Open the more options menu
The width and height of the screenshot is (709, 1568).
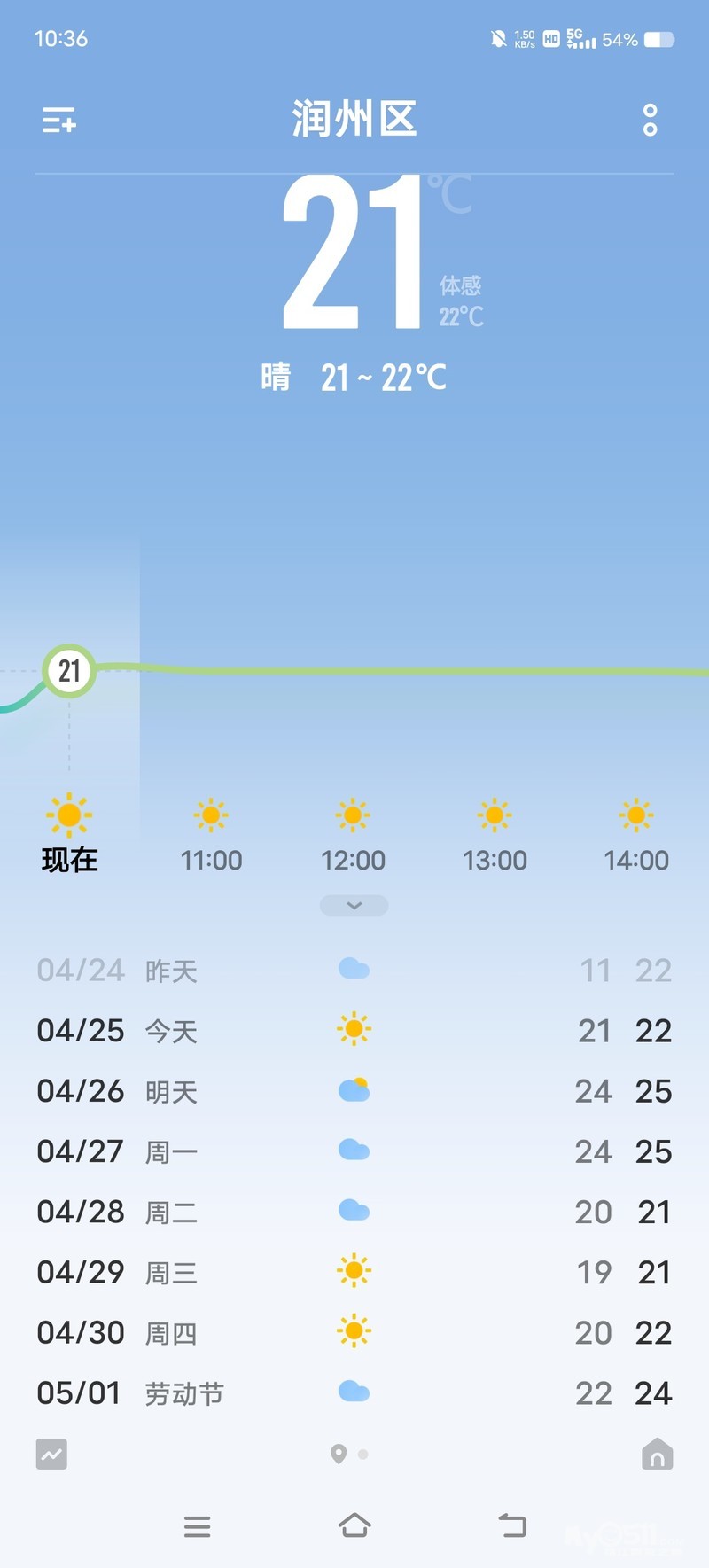(650, 120)
